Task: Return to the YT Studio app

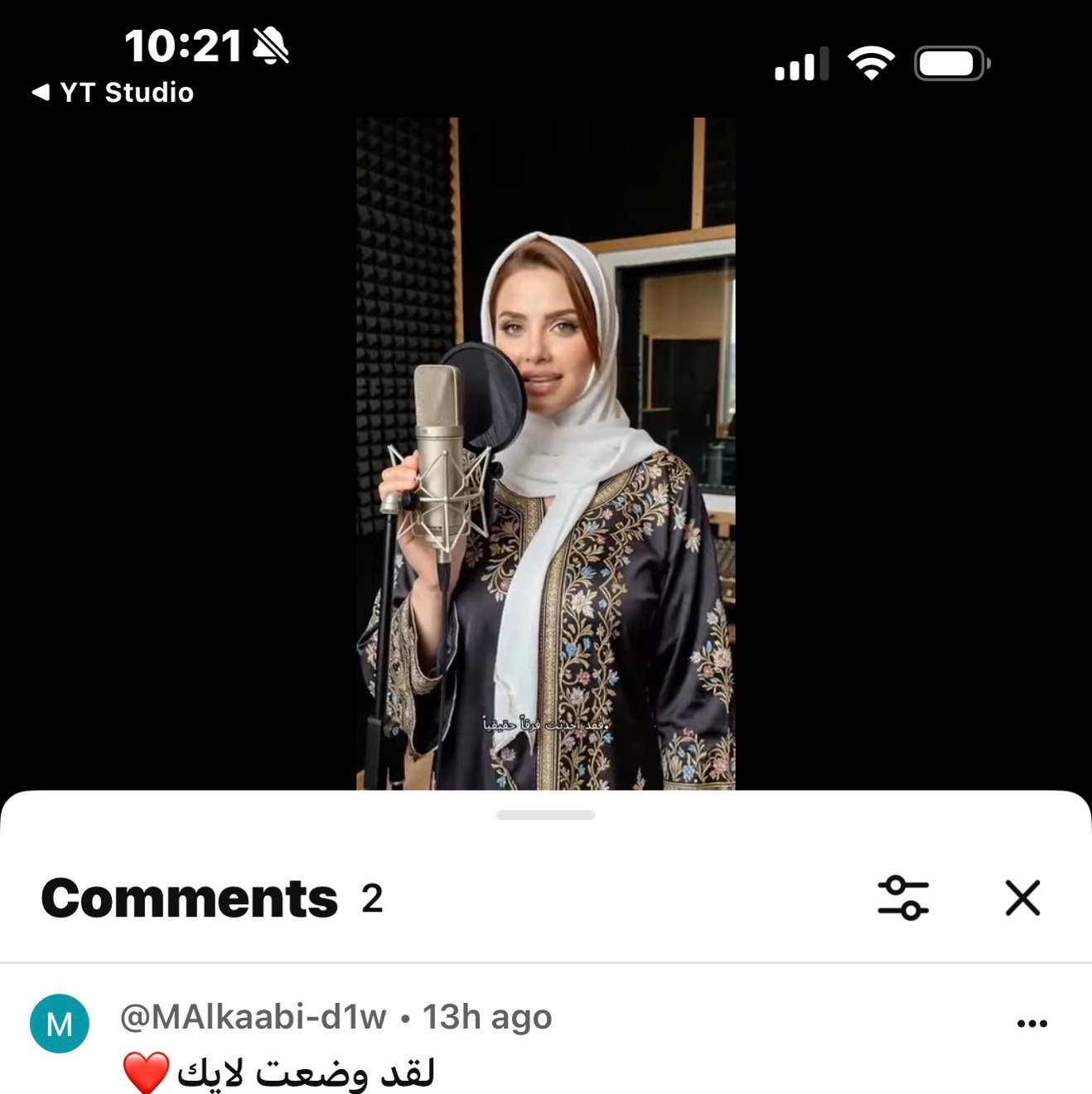Action: point(113,92)
